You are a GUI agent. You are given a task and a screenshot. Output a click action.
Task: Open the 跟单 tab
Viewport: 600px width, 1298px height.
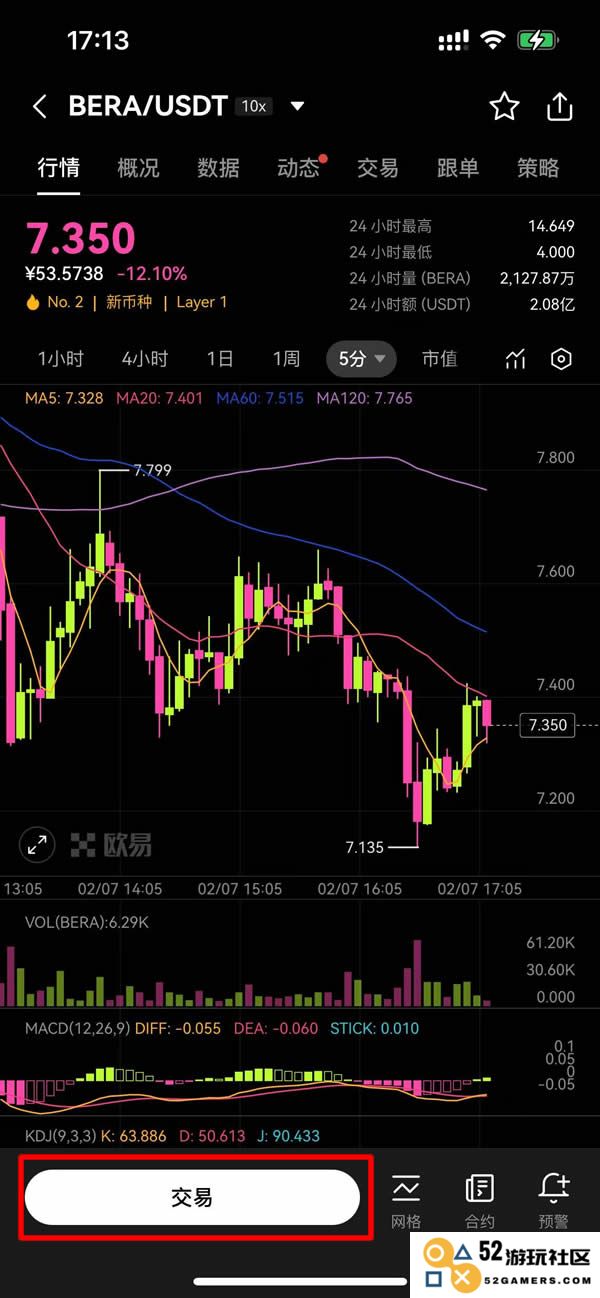[458, 168]
